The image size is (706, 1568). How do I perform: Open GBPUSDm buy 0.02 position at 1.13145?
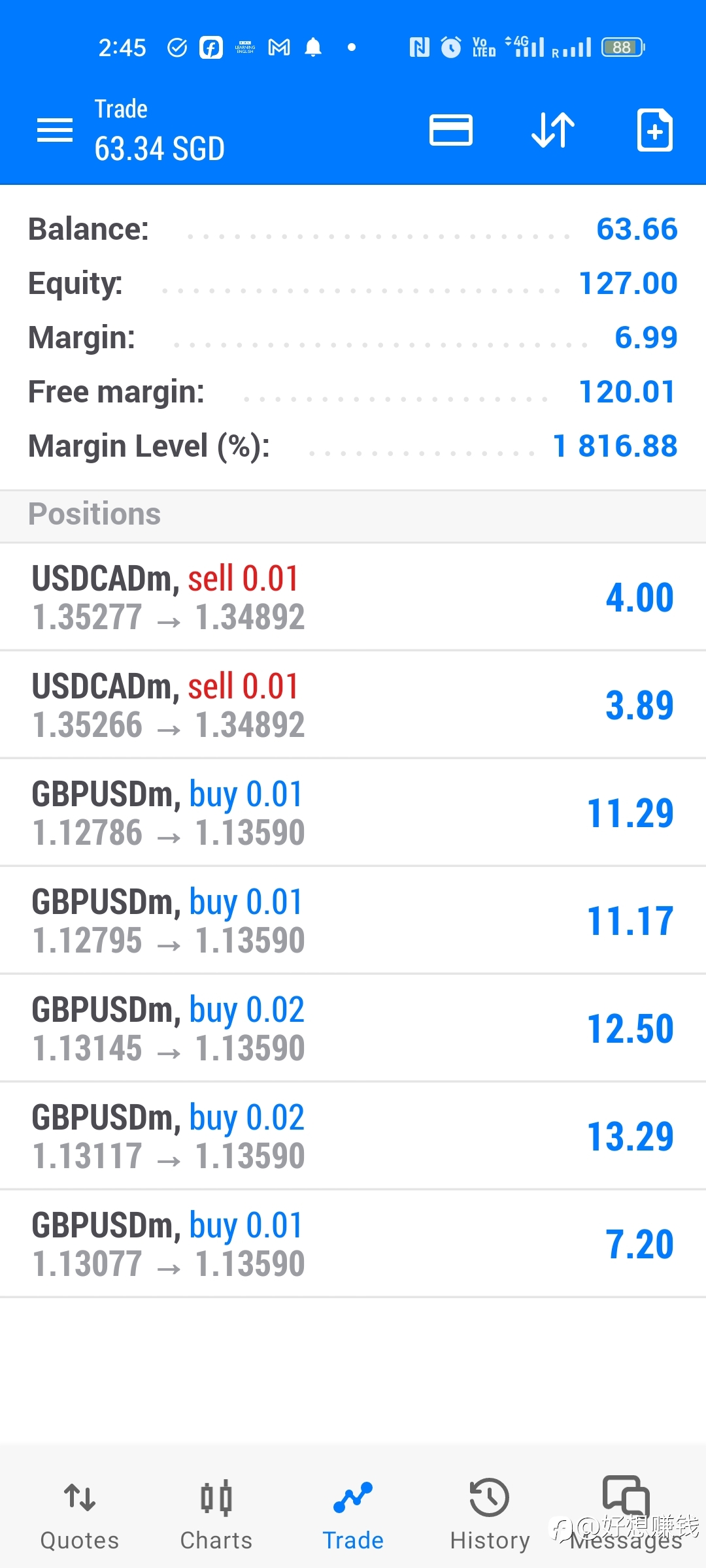pyautogui.click(x=353, y=1028)
